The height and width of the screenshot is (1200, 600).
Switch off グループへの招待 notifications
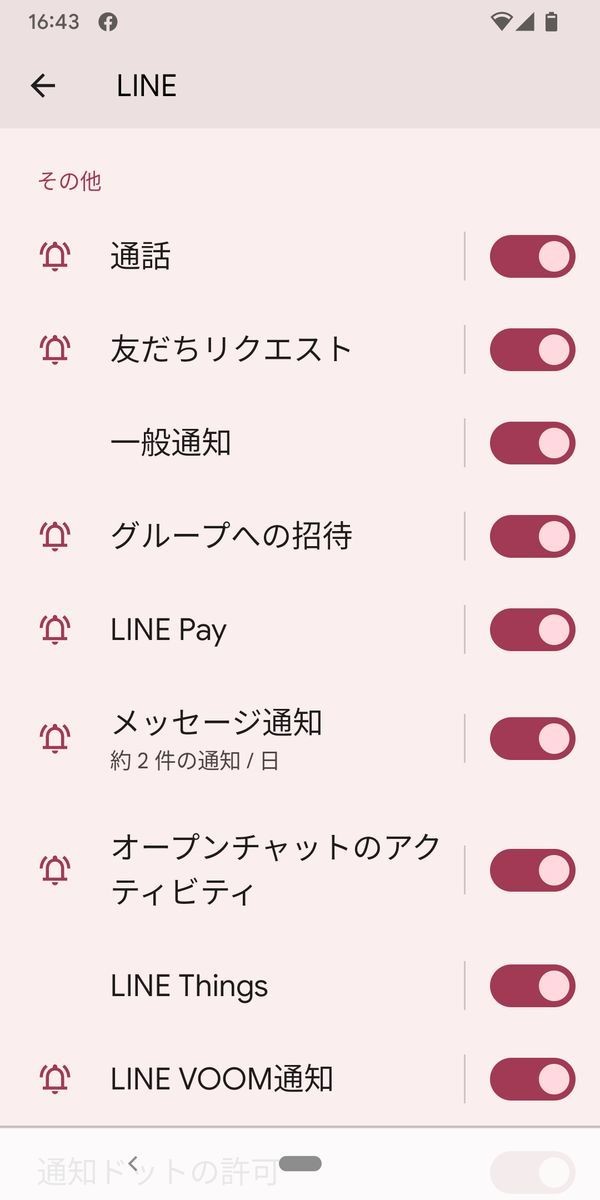coord(532,536)
